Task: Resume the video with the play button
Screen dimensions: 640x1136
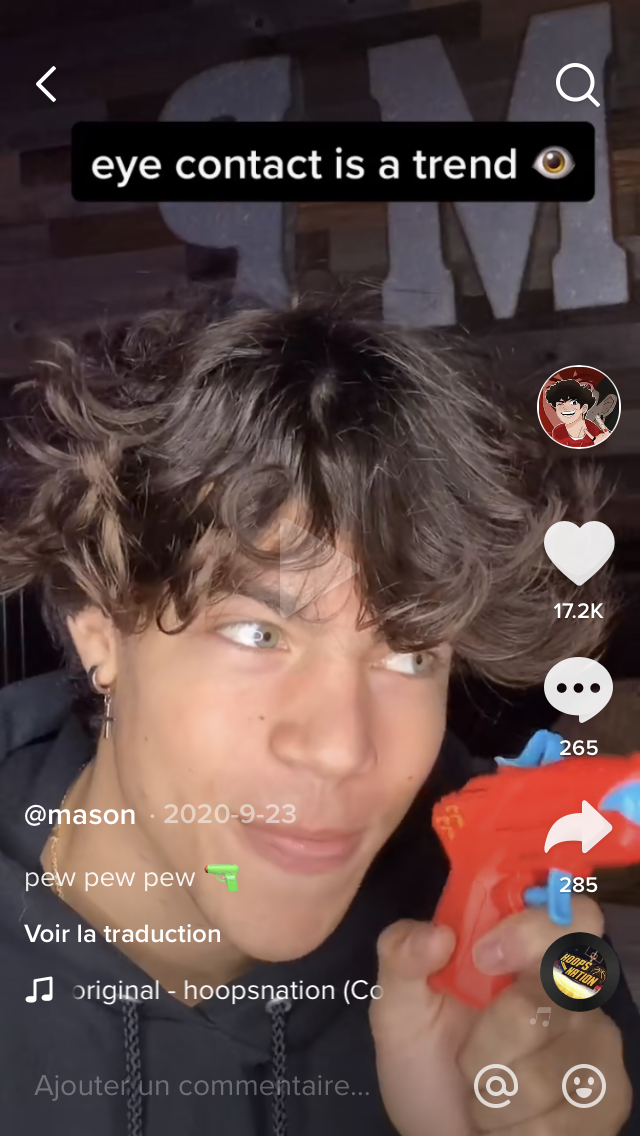Action: tap(315, 568)
